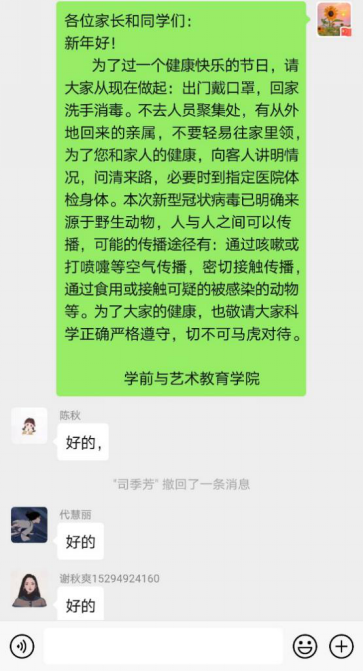
Task: Open the emoji picker
Action: click(x=305, y=646)
